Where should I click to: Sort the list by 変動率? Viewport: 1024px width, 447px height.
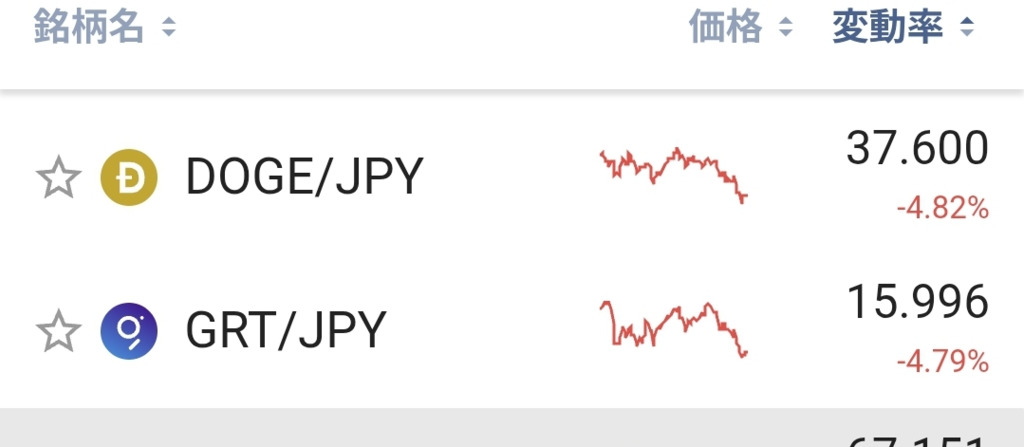tap(901, 28)
